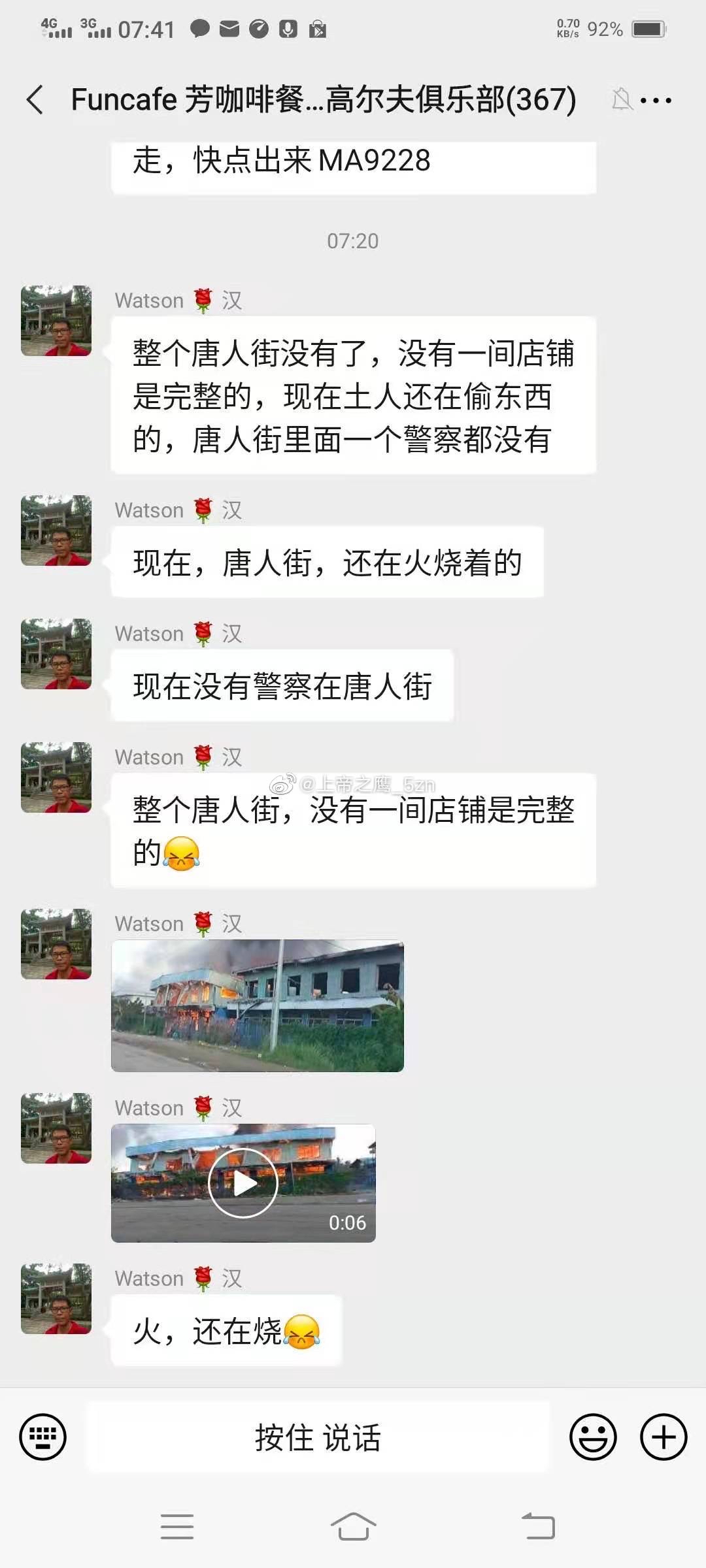Open the chat details three-dot menu
706x1568 pixels.
click(x=656, y=100)
